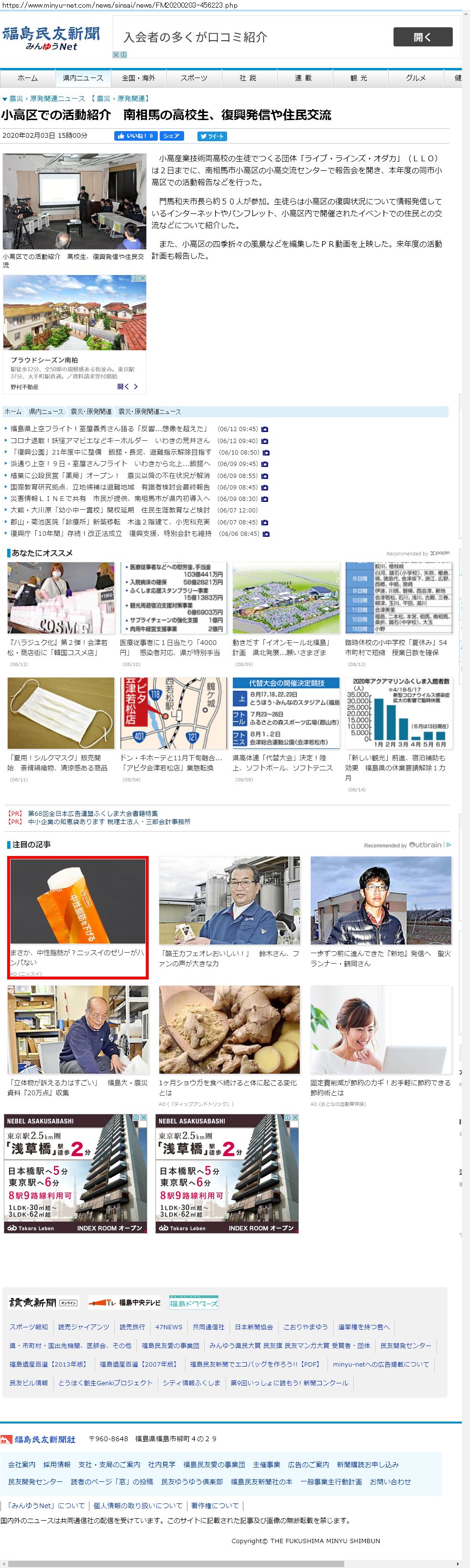Open the ホーム navigation tab
The height and width of the screenshot is (1568, 470).
click(27, 78)
